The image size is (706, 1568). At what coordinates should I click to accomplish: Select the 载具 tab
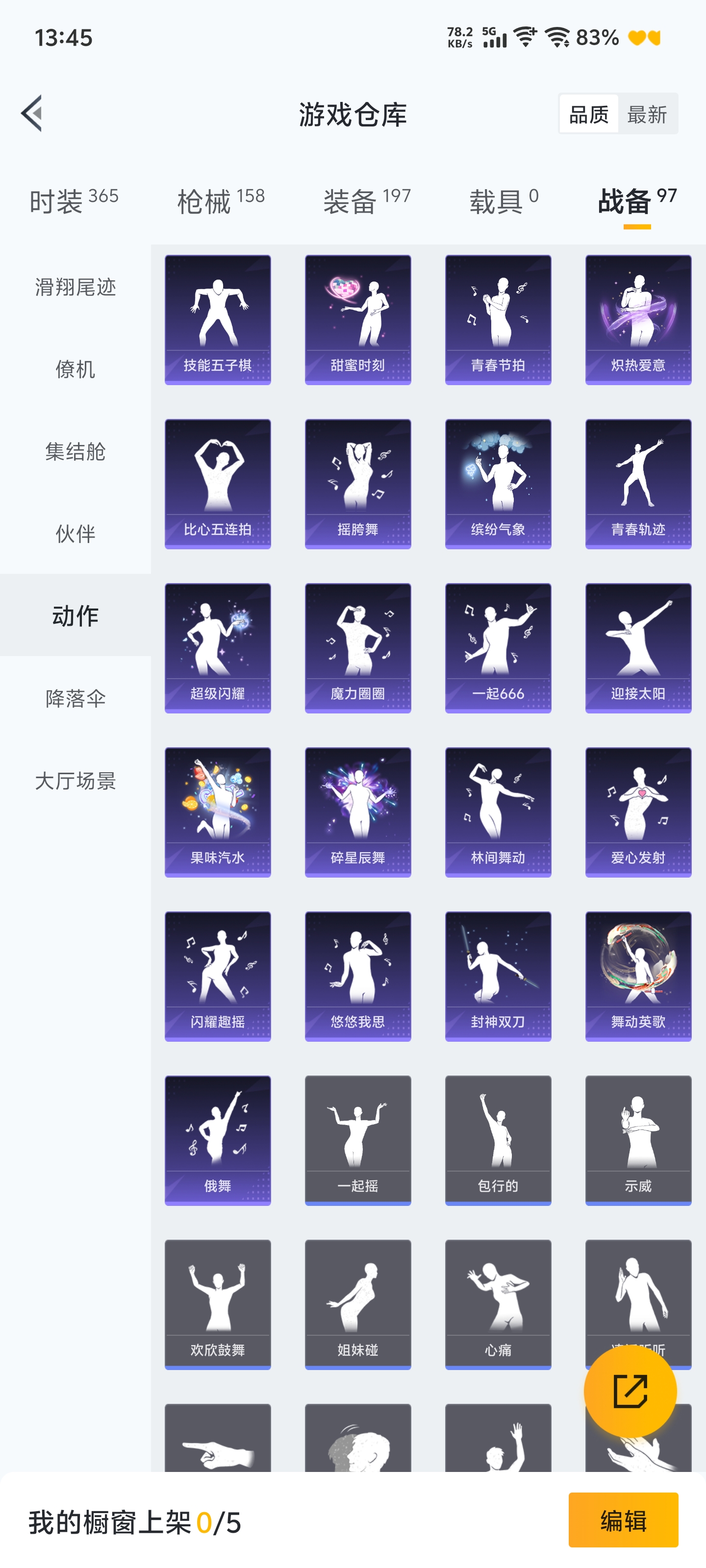pos(503,201)
